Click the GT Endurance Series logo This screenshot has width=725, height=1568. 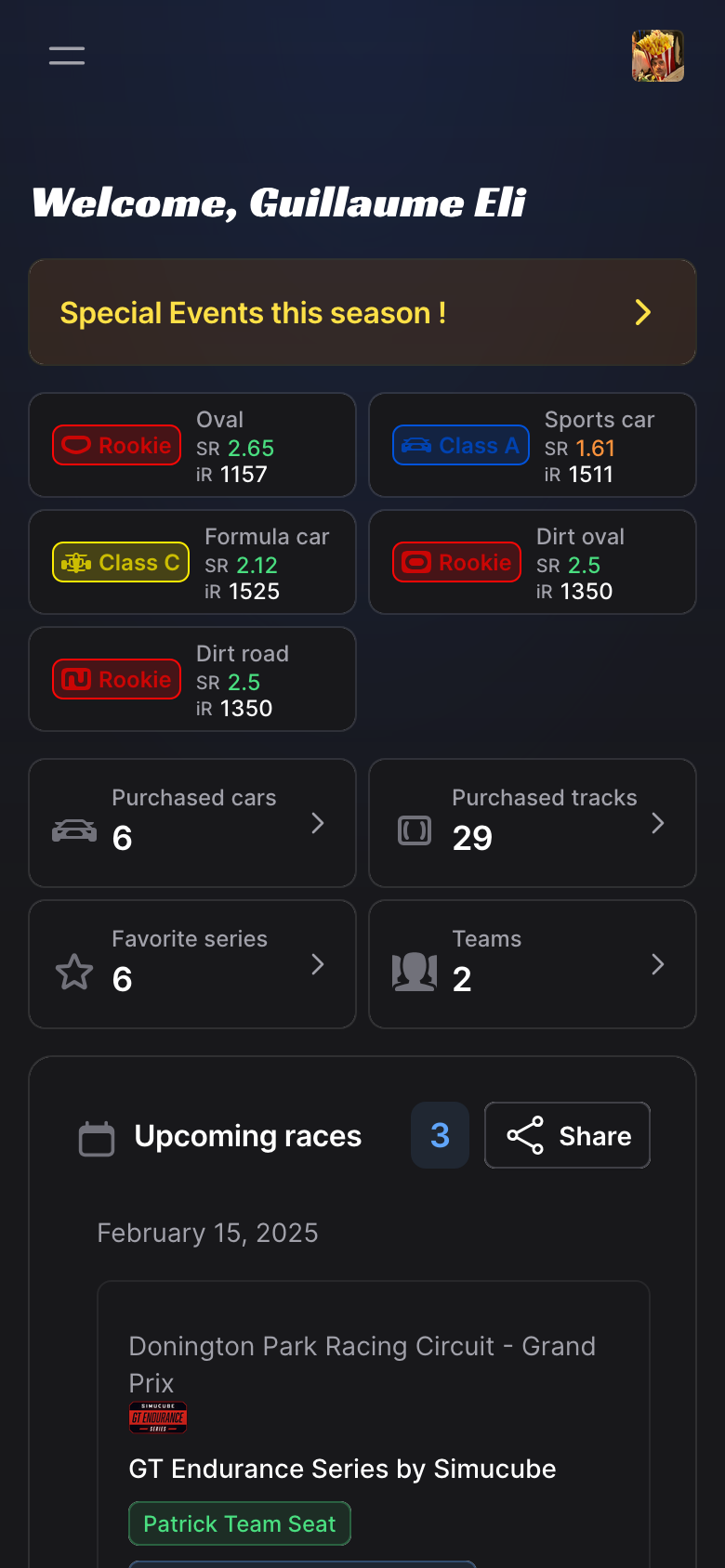pos(158,1418)
